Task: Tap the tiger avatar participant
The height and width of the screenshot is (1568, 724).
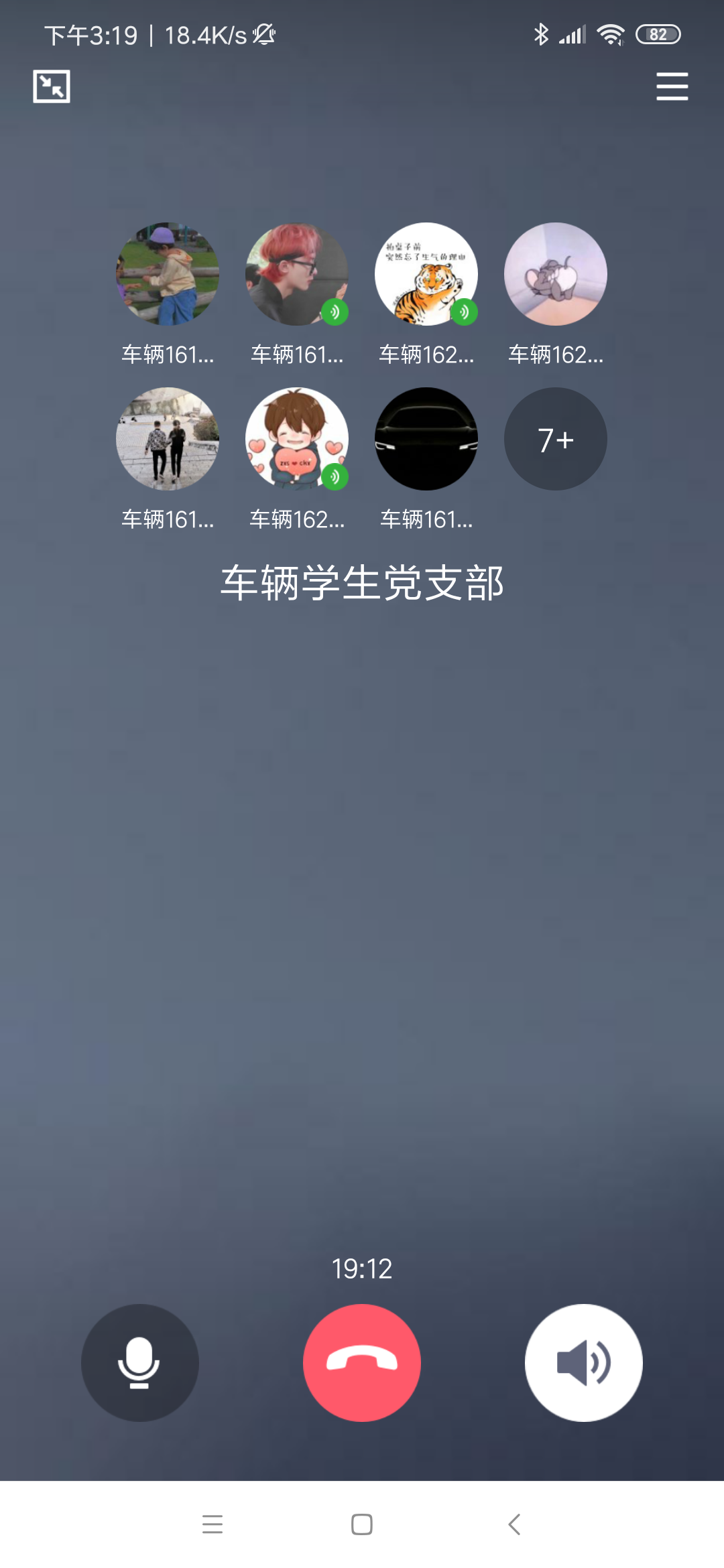Action: coord(426,274)
